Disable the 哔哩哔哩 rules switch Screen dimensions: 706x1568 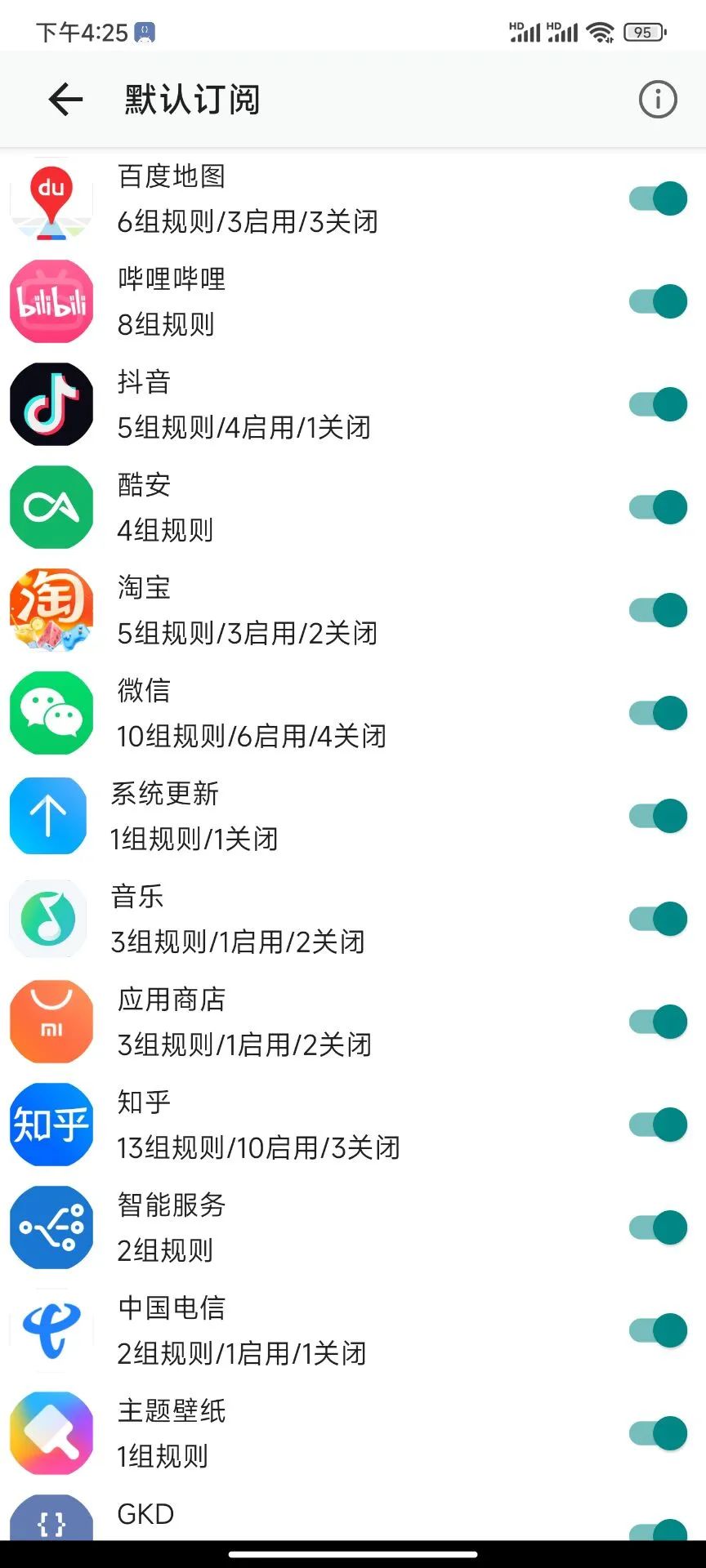[659, 301]
